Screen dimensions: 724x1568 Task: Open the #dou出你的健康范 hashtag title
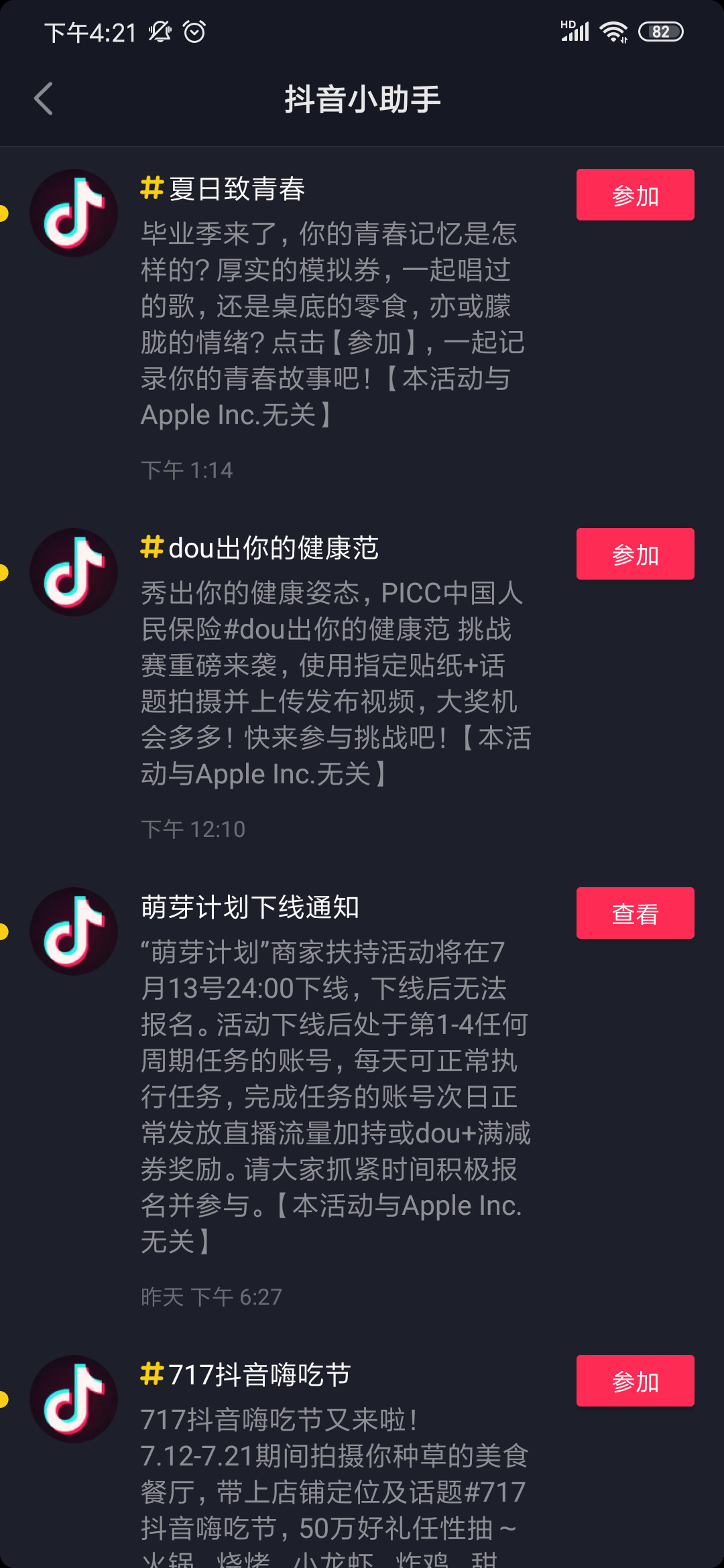tap(260, 548)
